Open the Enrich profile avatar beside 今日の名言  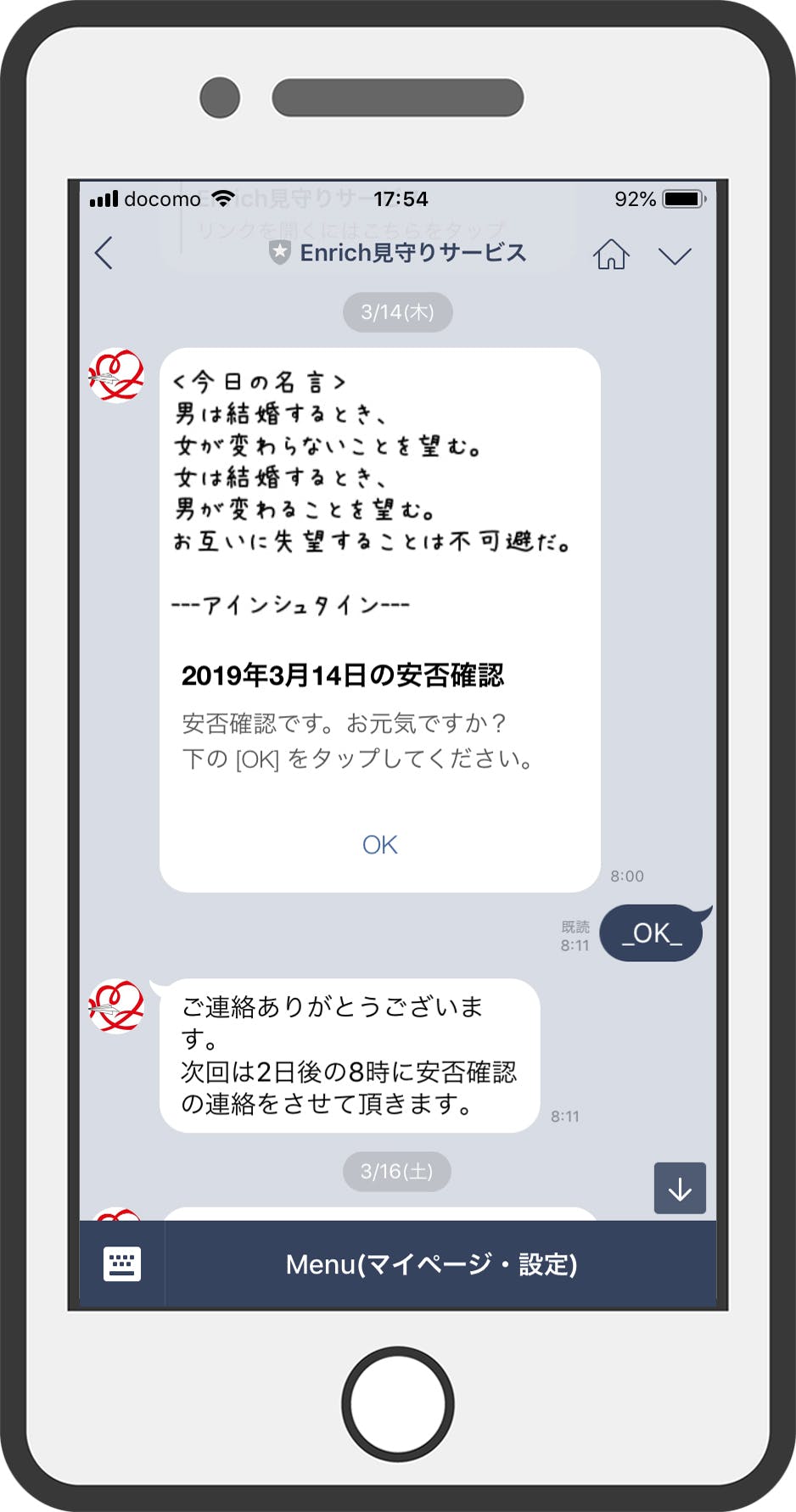pyautogui.click(x=117, y=375)
